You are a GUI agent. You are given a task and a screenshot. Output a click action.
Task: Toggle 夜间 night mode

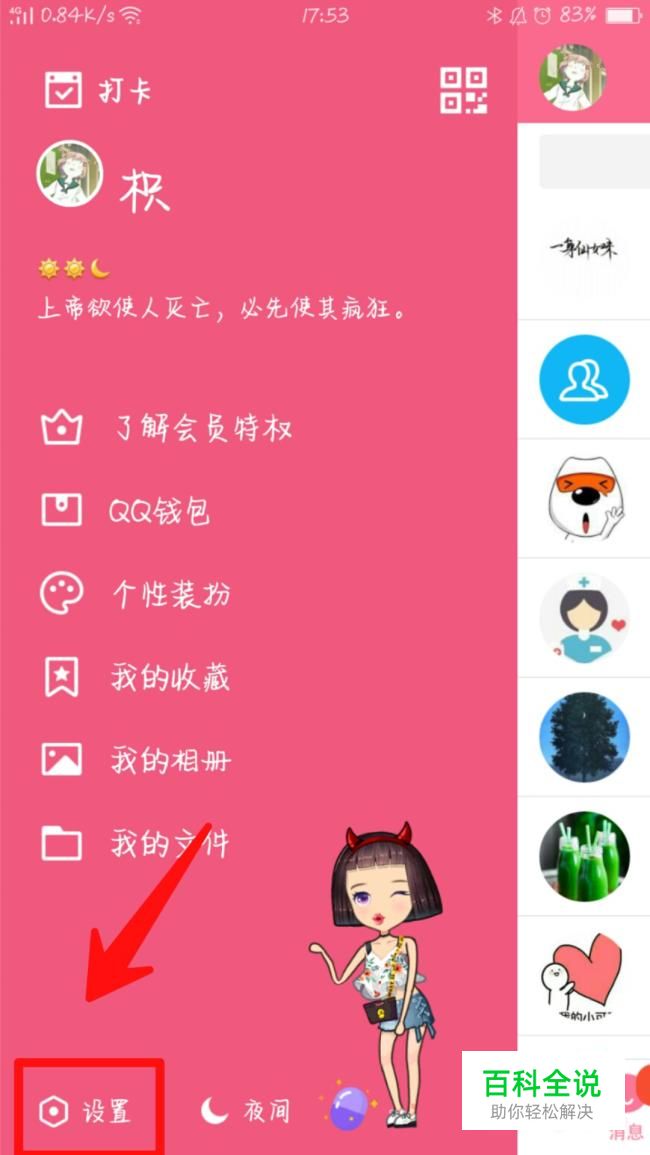click(x=246, y=1110)
